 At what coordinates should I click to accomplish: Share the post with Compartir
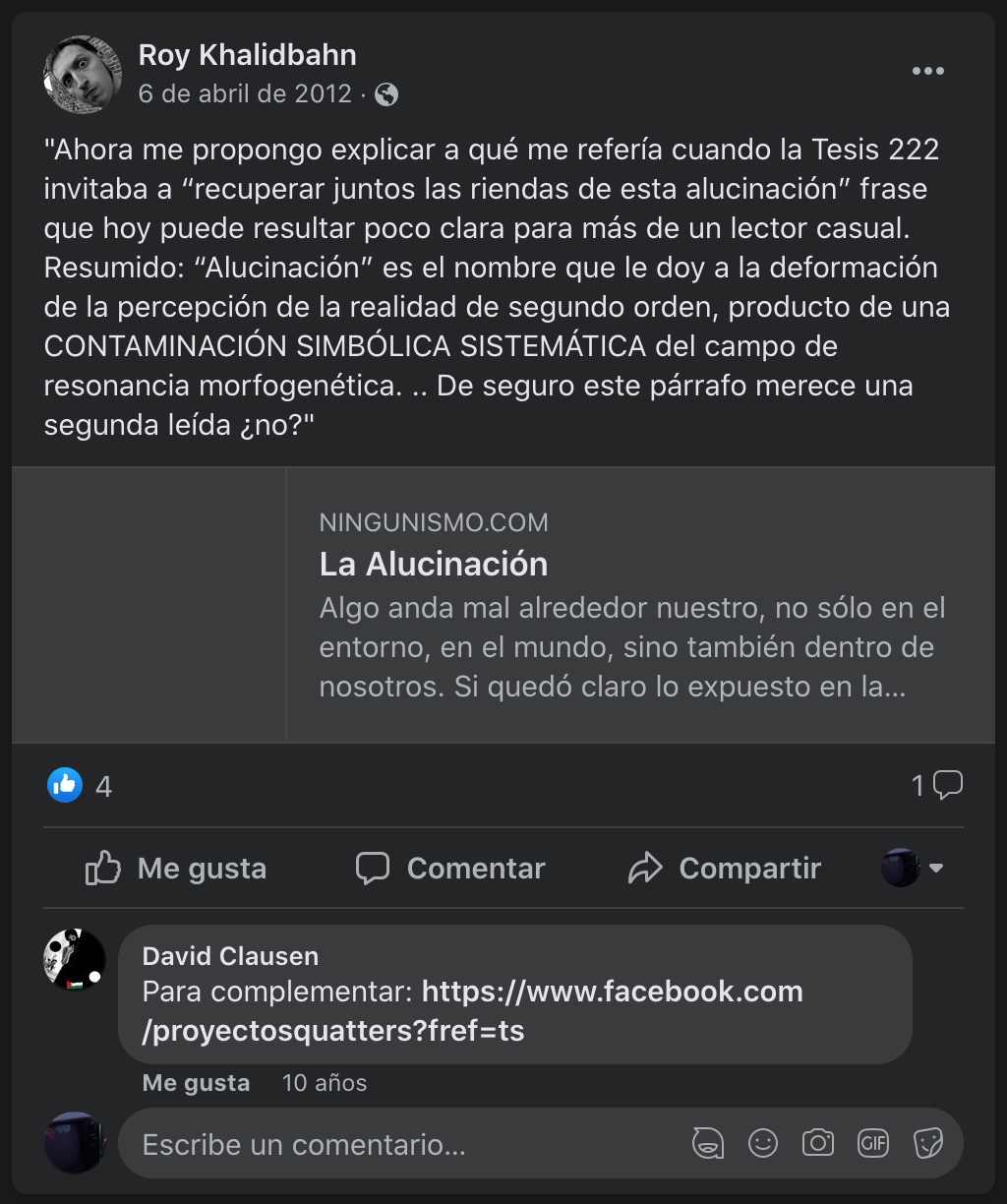[x=725, y=869]
